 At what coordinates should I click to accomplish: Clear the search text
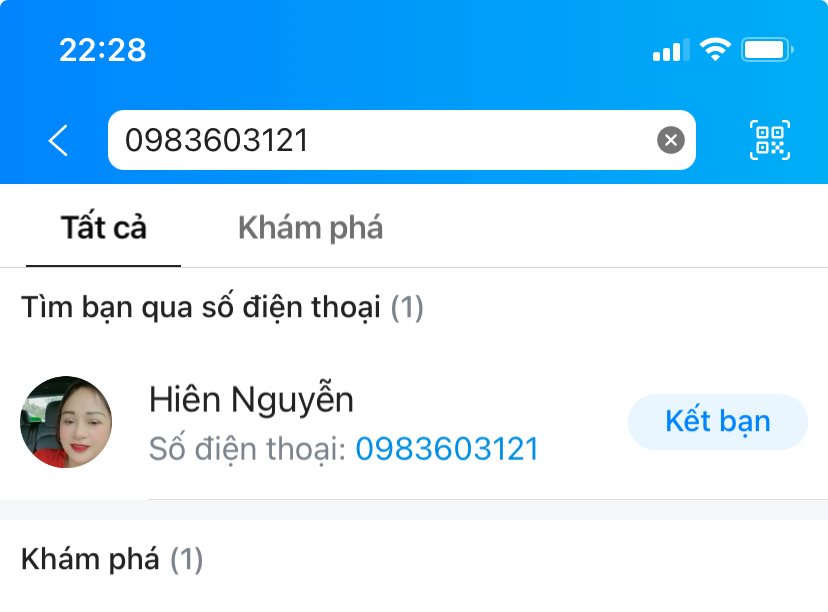[670, 140]
